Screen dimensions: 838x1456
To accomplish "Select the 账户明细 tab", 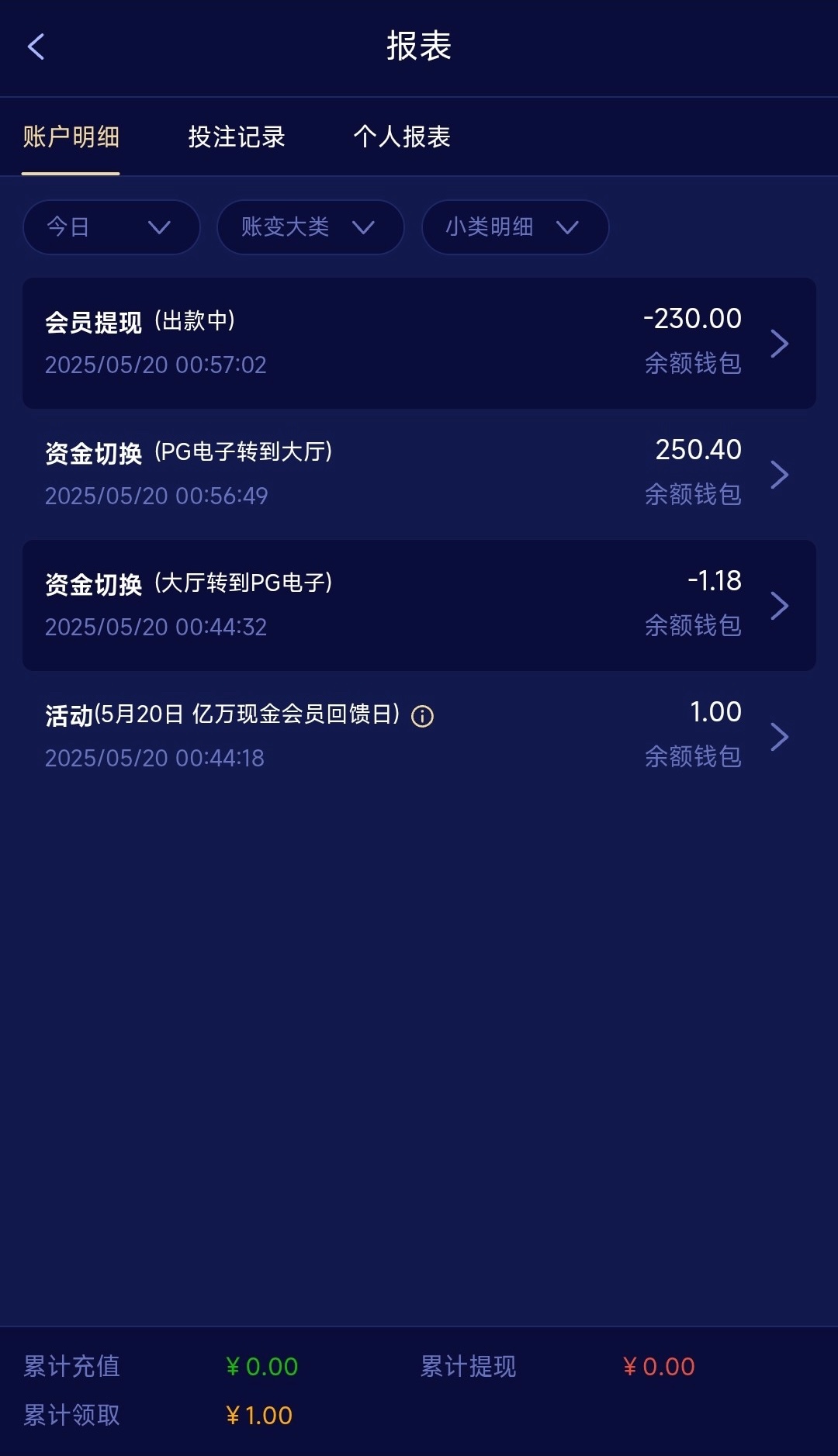I will [71, 137].
